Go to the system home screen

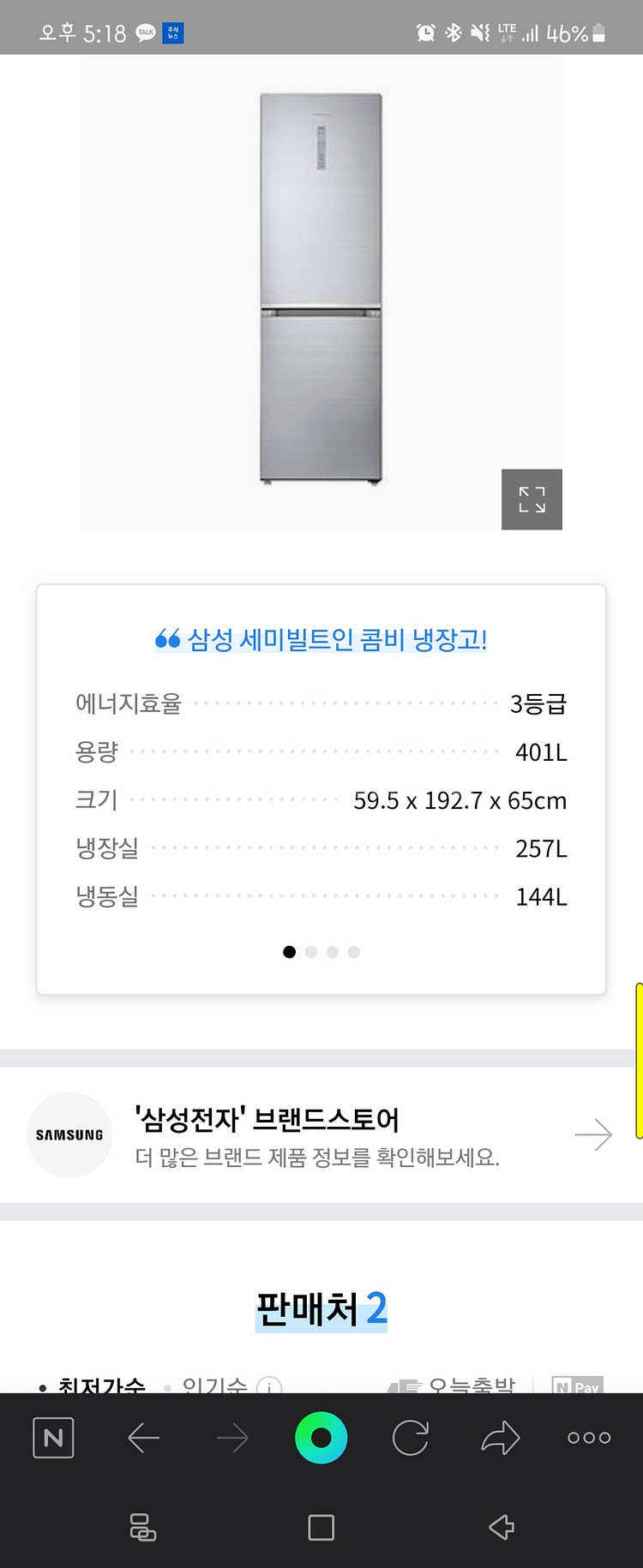point(321,1527)
